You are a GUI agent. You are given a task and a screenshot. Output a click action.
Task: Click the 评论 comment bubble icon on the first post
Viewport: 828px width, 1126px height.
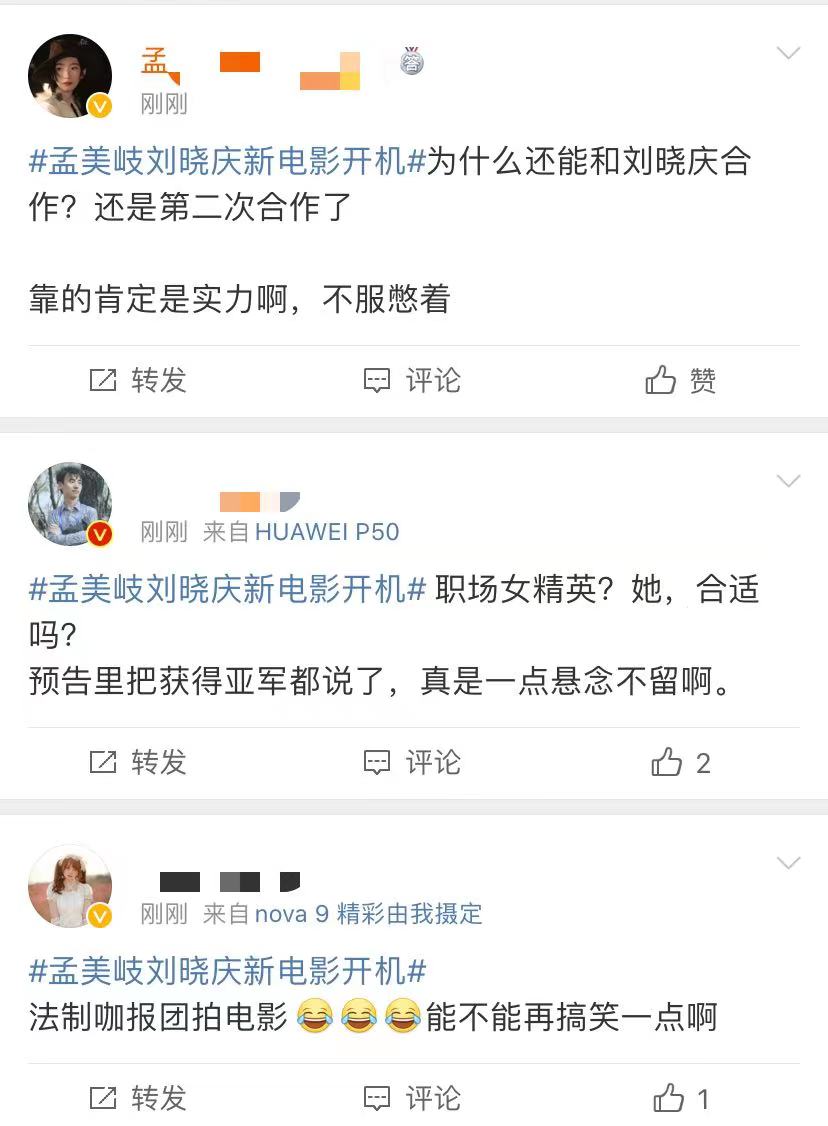coord(375,381)
